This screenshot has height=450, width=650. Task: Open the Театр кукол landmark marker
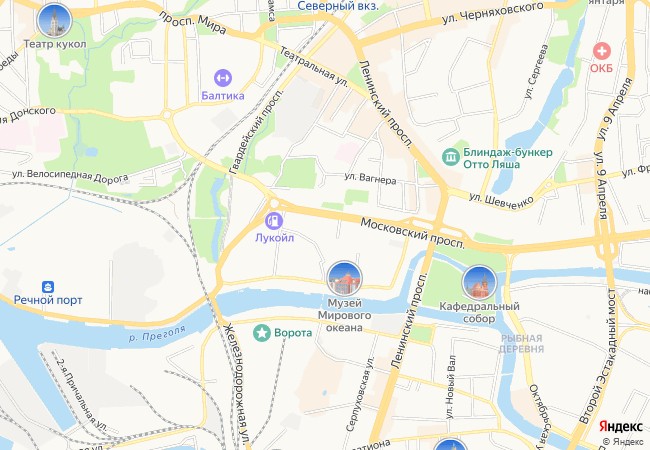coord(53,19)
